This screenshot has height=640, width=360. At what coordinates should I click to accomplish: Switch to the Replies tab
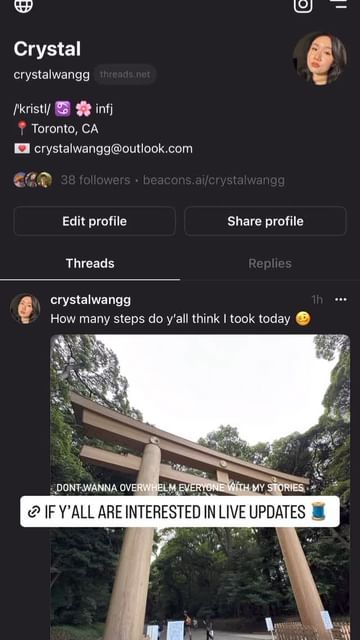pos(270,264)
